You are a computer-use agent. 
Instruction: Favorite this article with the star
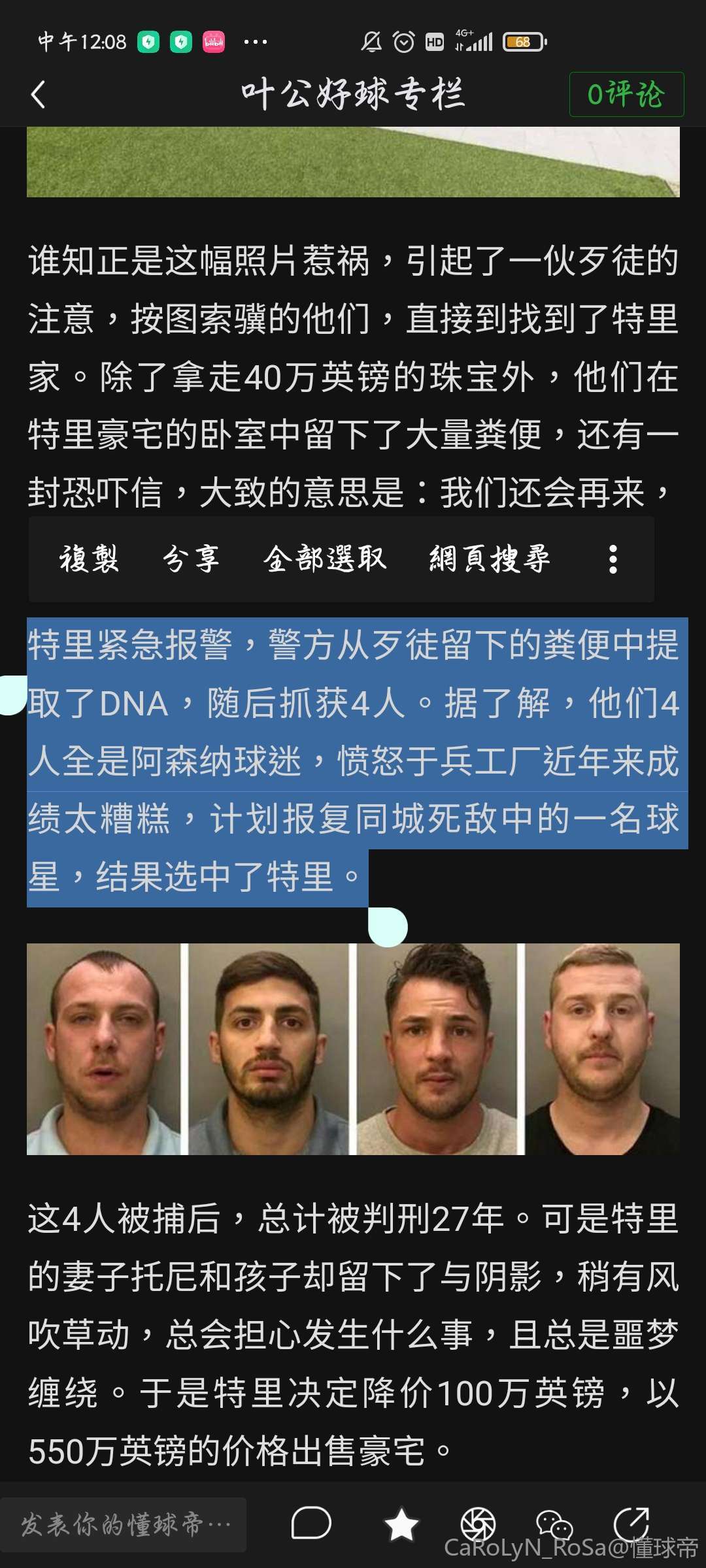(x=401, y=1525)
